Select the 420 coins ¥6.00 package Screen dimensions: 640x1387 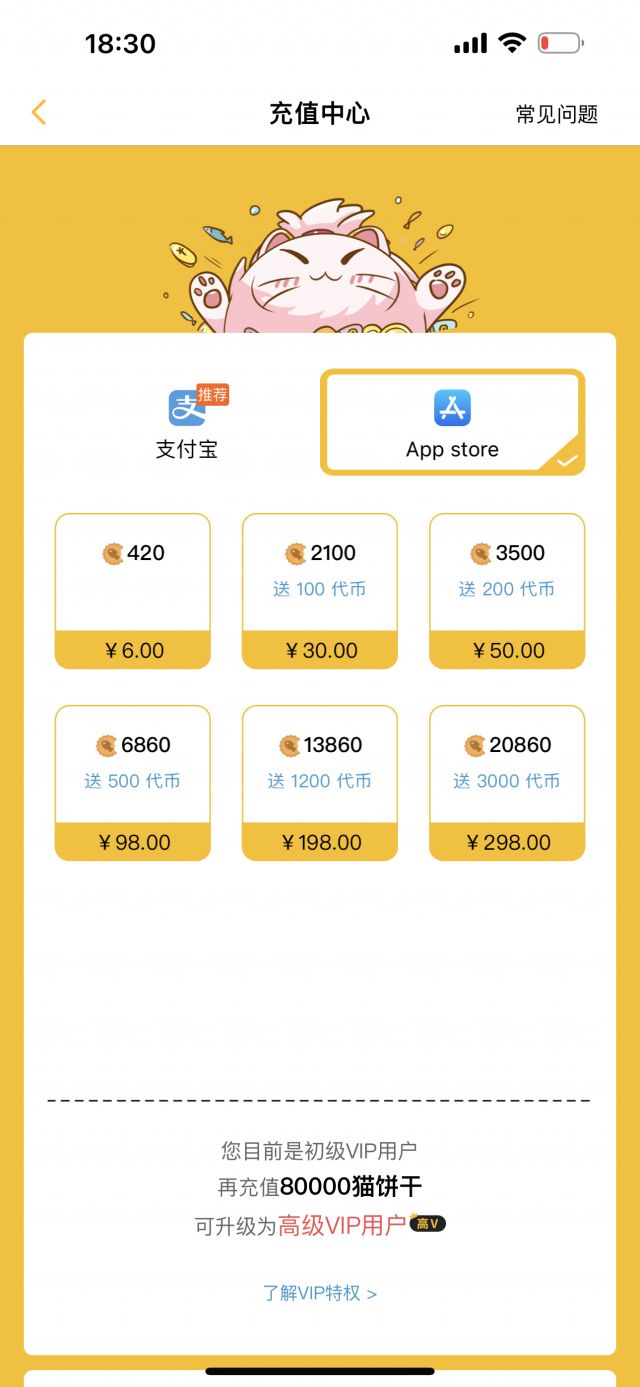133,591
